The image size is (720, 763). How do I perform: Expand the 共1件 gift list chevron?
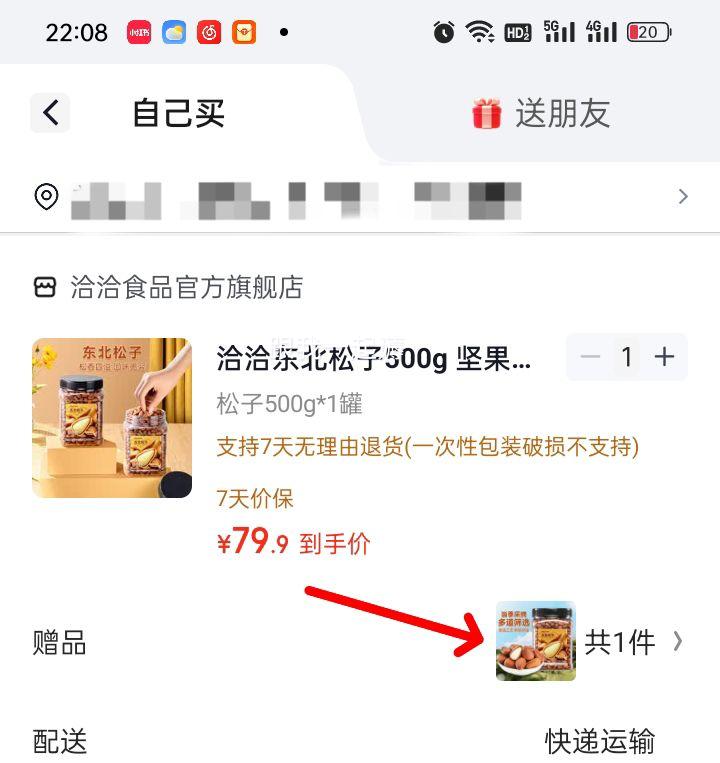click(x=680, y=643)
